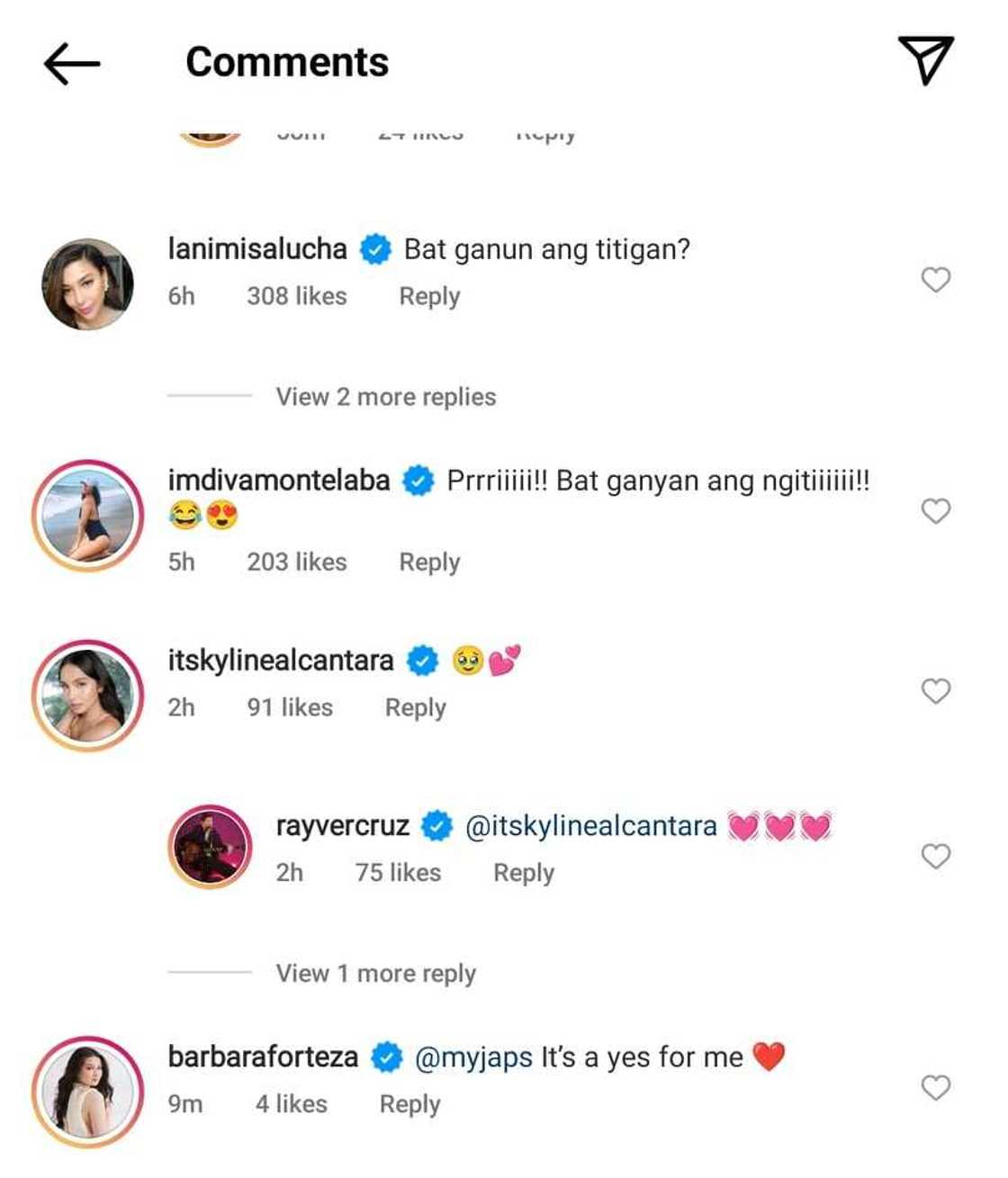The height and width of the screenshot is (1178, 1008).
Task: Like lanimisalucha's comment with the heart
Action: point(934,280)
